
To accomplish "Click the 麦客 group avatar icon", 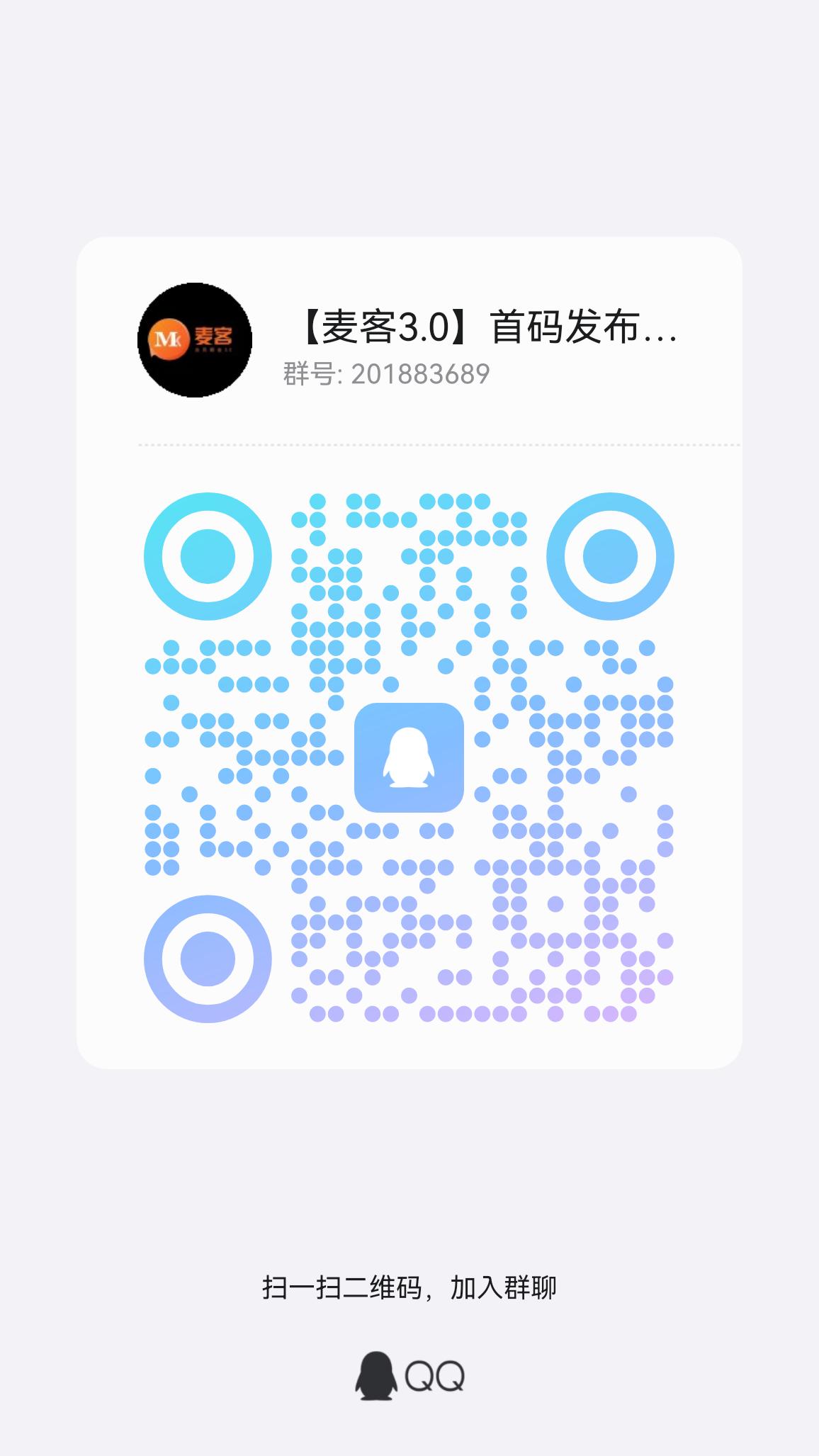I will click(196, 340).
